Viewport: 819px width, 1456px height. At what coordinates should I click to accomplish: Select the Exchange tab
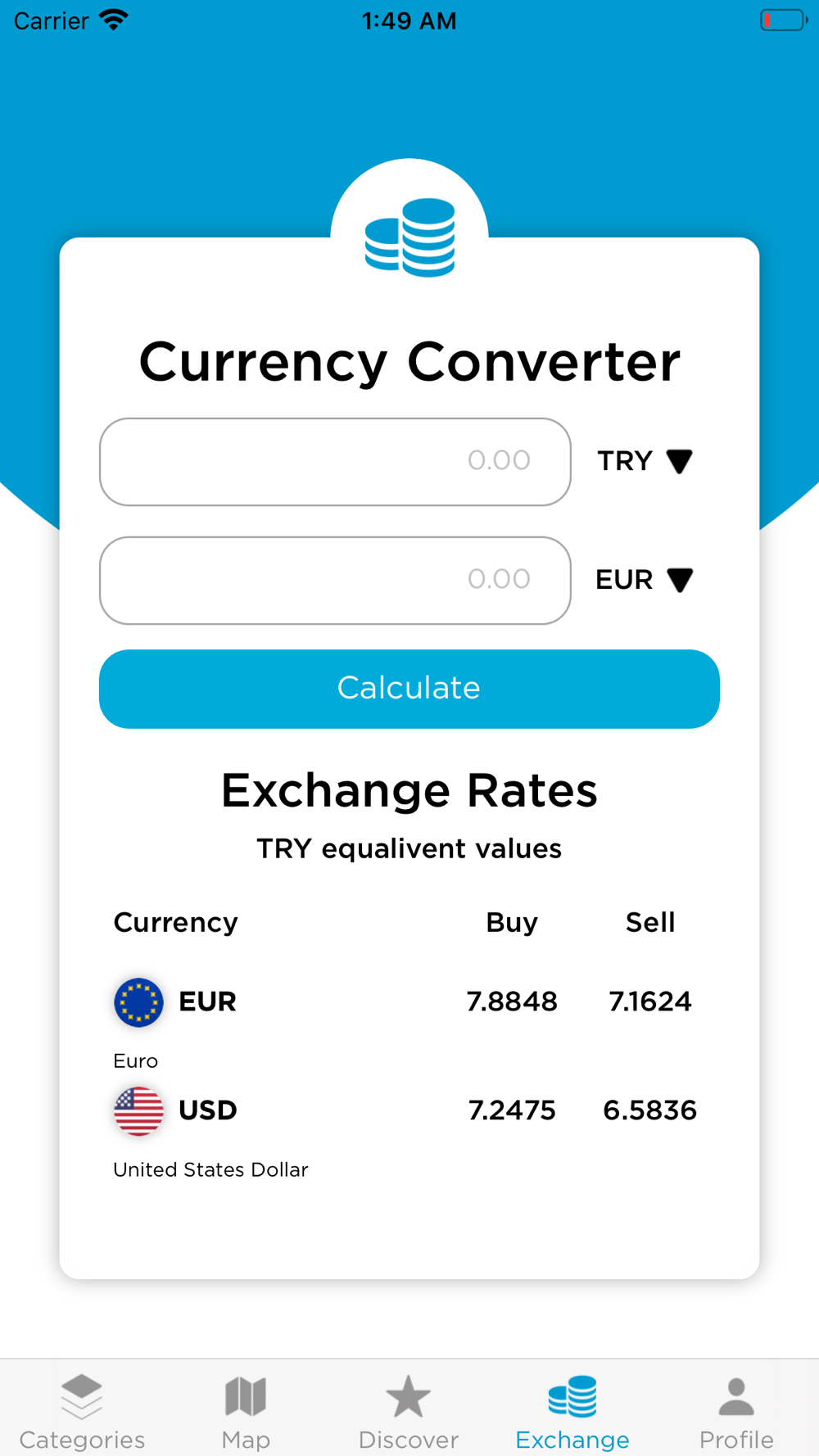[x=572, y=1412]
